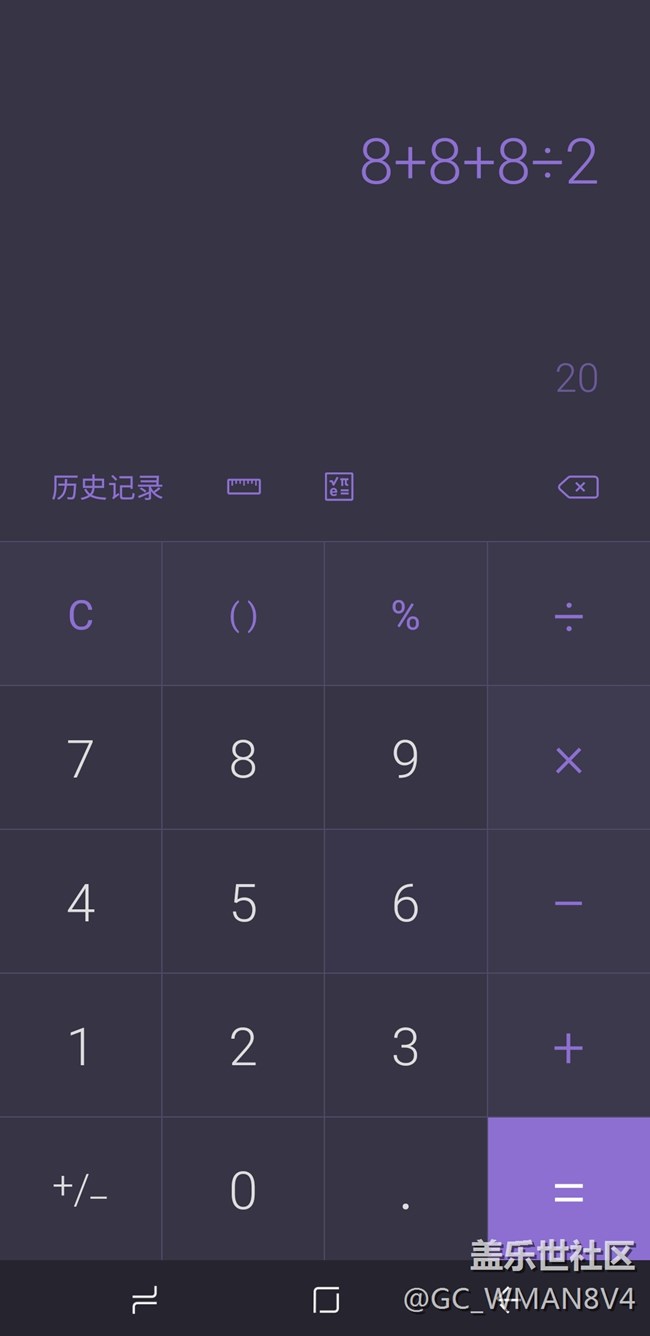650x1336 pixels.
Task: Select the minus operator key
Action: coord(568,902)
